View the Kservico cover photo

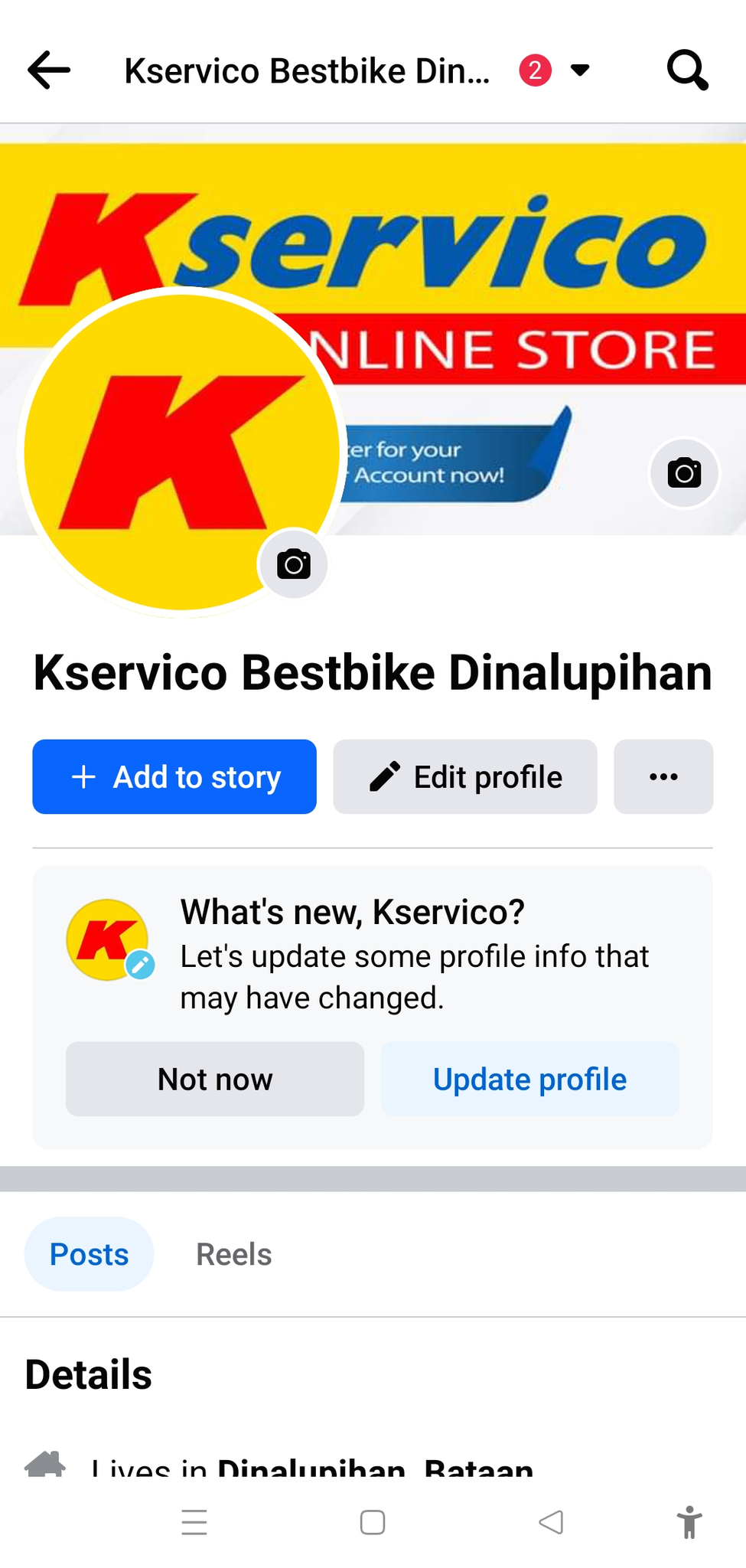497,230
